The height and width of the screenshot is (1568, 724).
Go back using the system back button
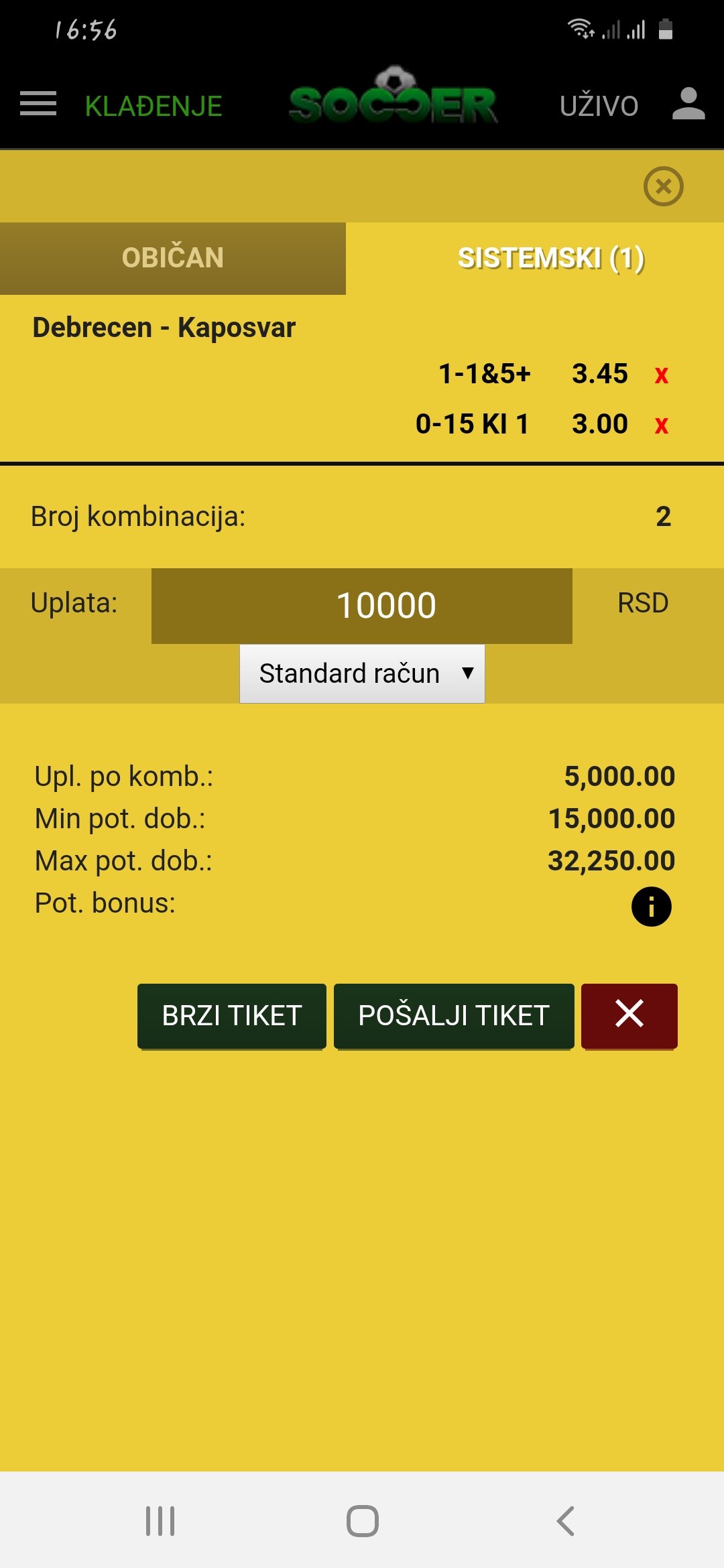565,1520
